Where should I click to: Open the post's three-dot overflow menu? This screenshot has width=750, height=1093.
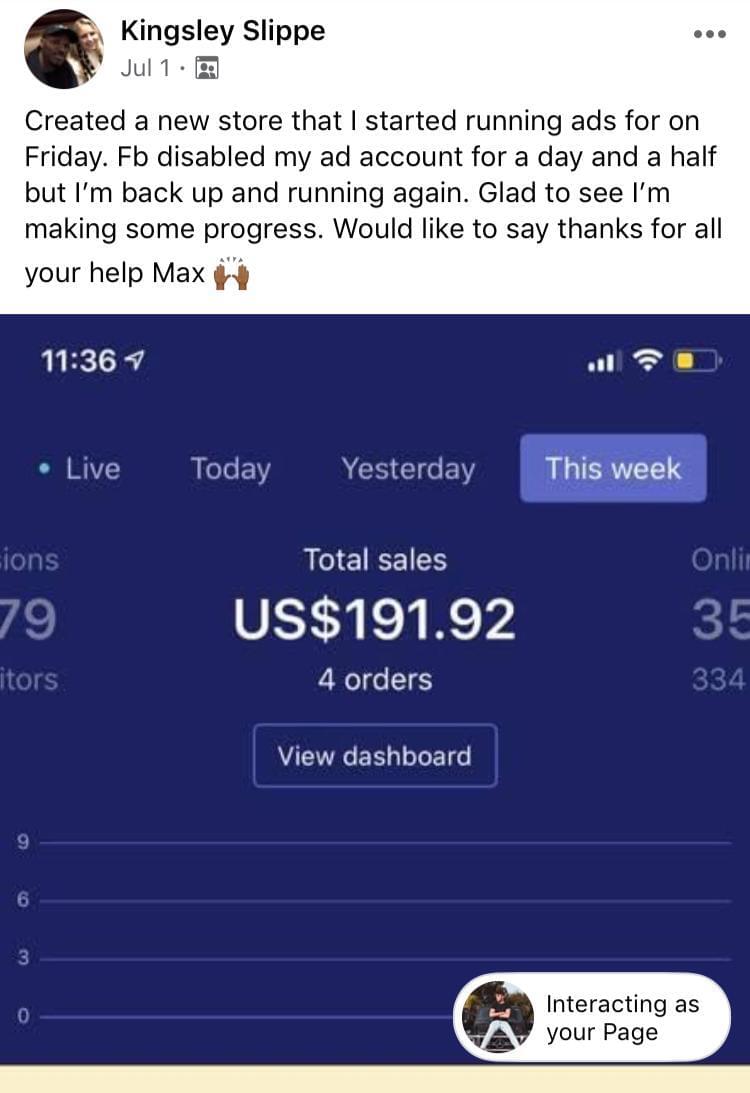(709, 33)
